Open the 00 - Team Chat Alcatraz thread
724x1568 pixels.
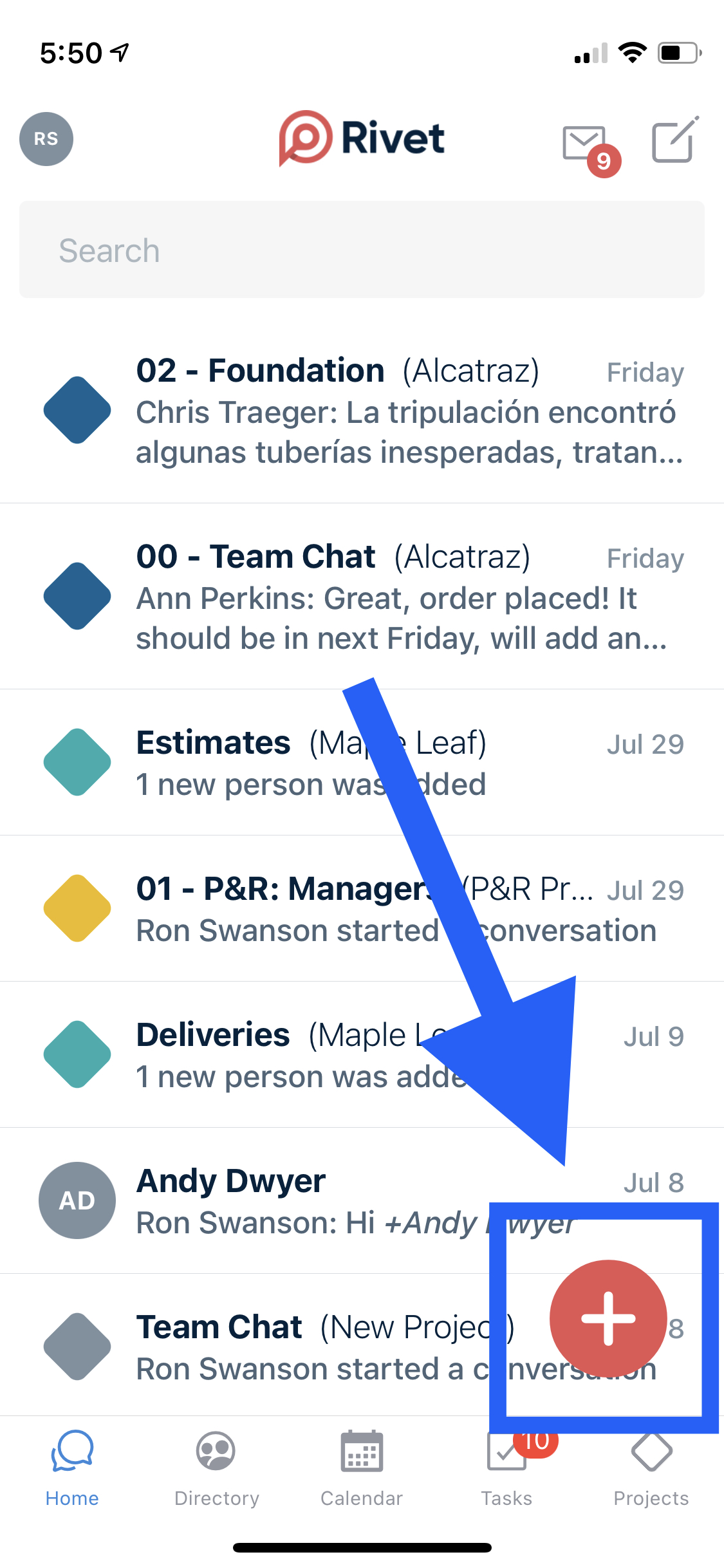click(362, 597)
